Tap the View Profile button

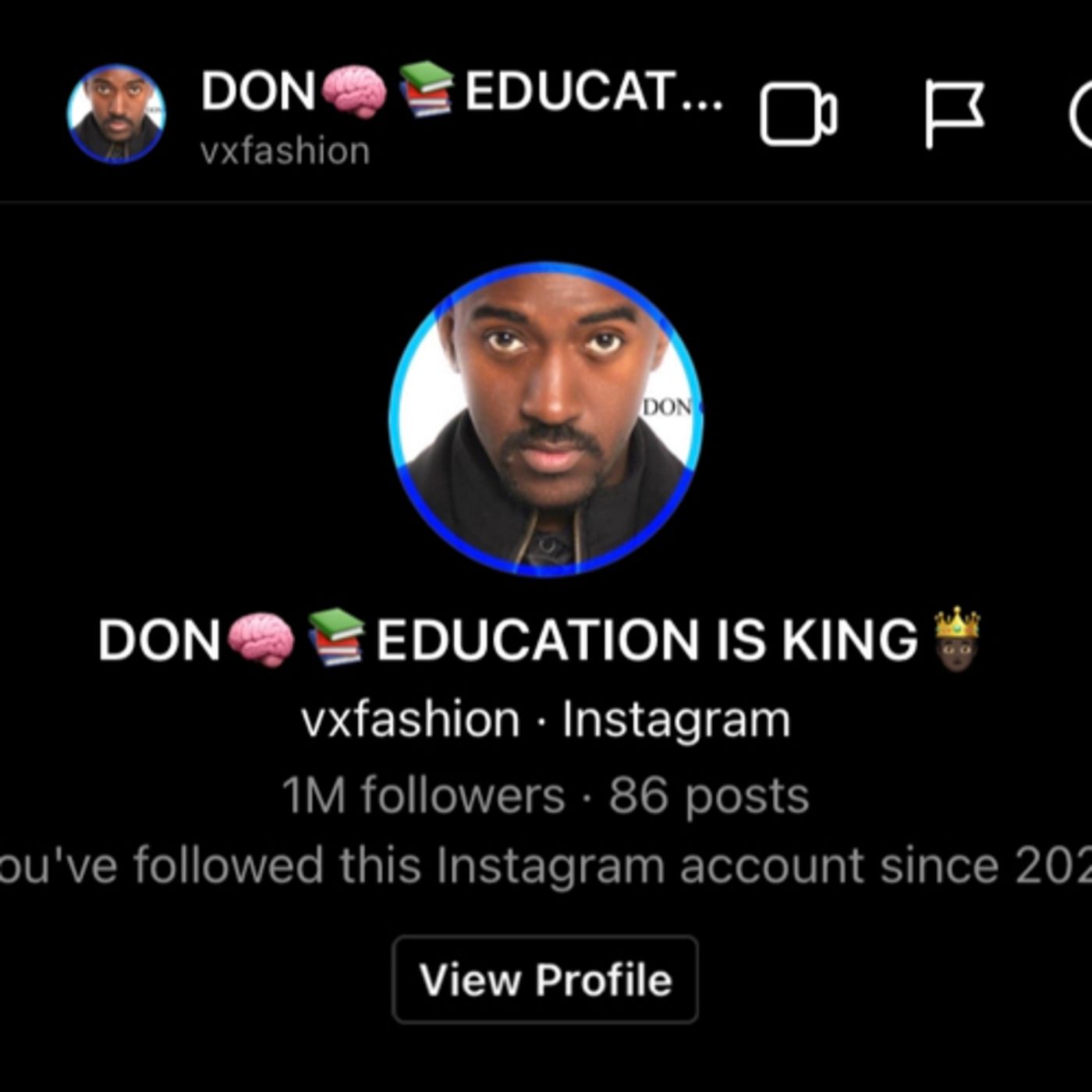point(545,980)
